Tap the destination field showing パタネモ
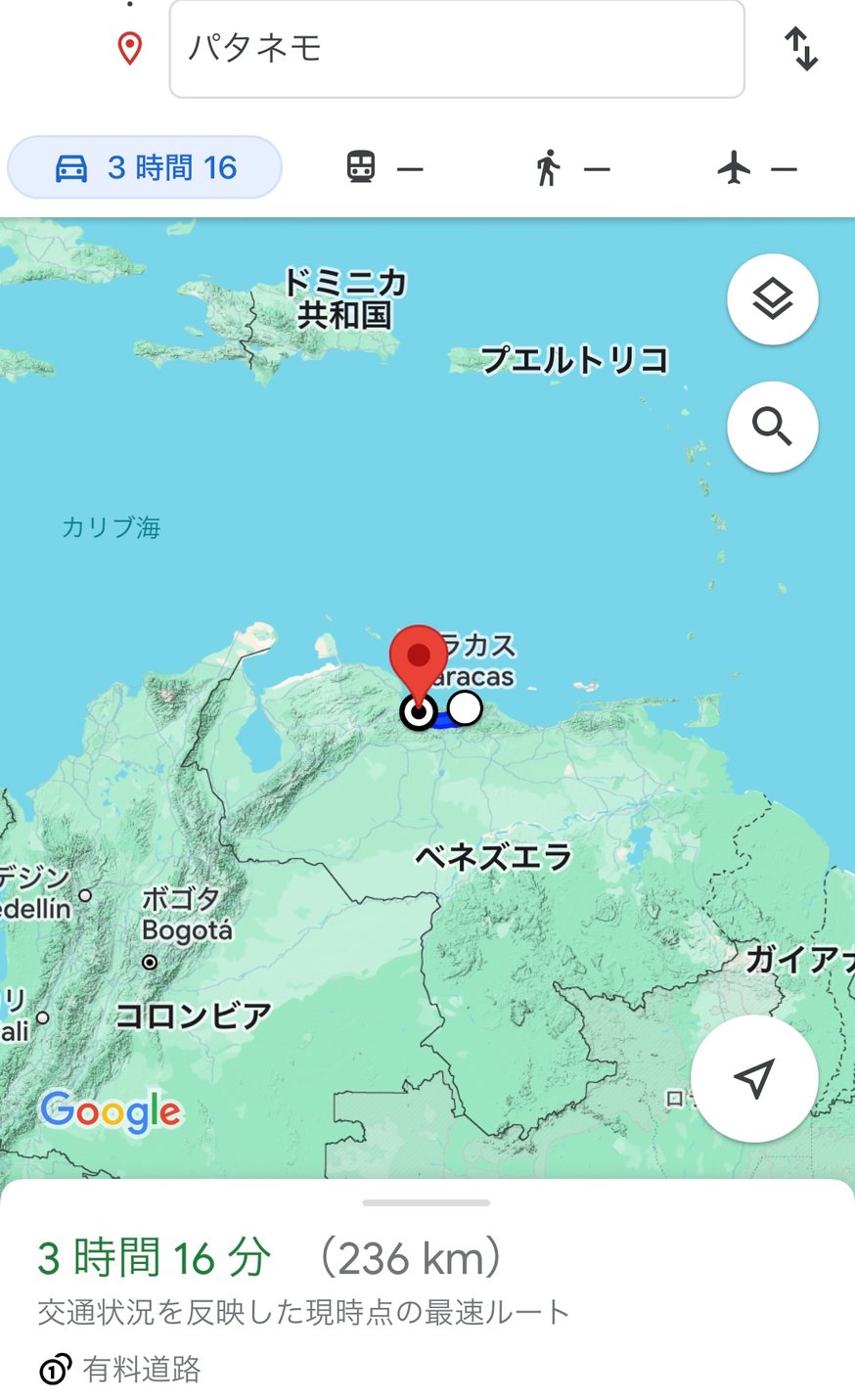855x1400 pixels. (x=456, y=49)
